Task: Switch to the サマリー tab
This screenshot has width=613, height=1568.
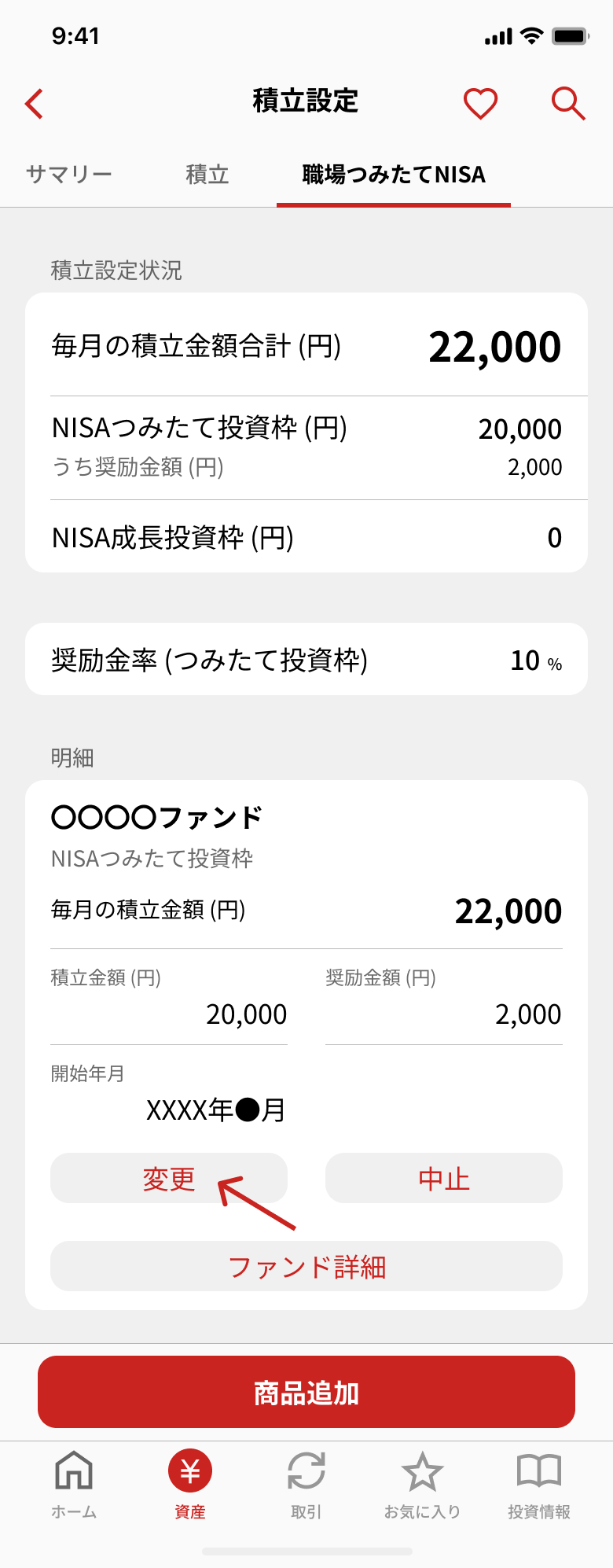Action: pyautogui.click(x=70, y=175)
